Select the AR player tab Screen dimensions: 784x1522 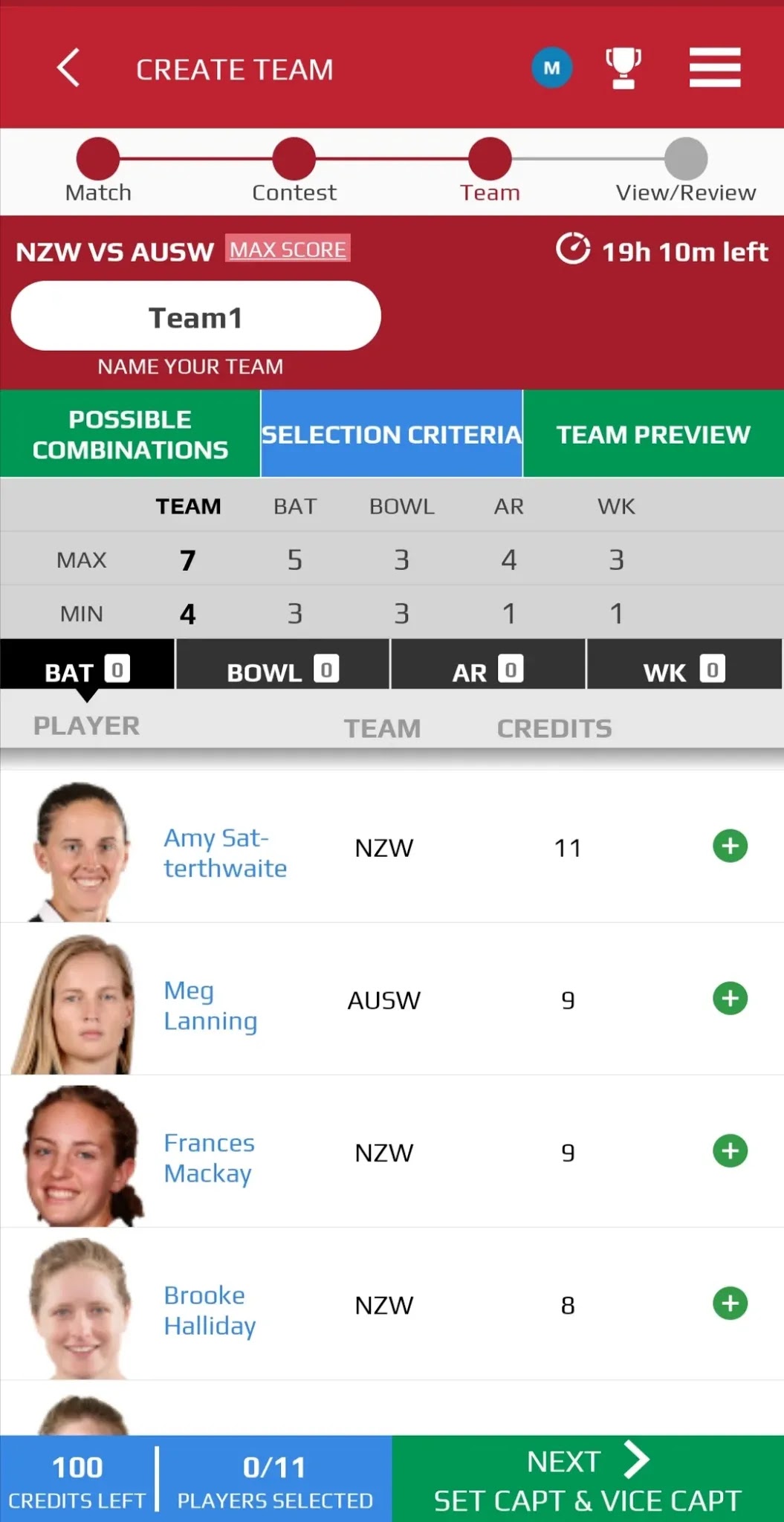click(487, 671)
